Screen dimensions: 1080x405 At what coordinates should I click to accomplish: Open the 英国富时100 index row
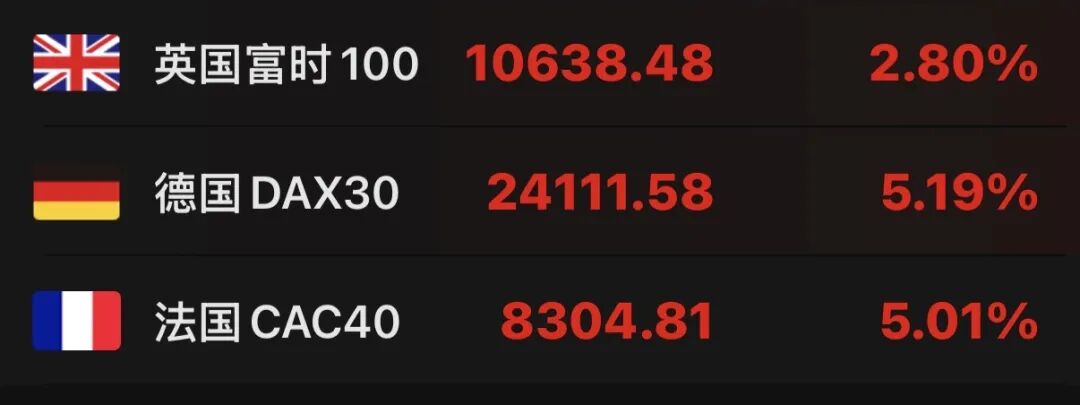pyautogui.click(x=286, y=65)
